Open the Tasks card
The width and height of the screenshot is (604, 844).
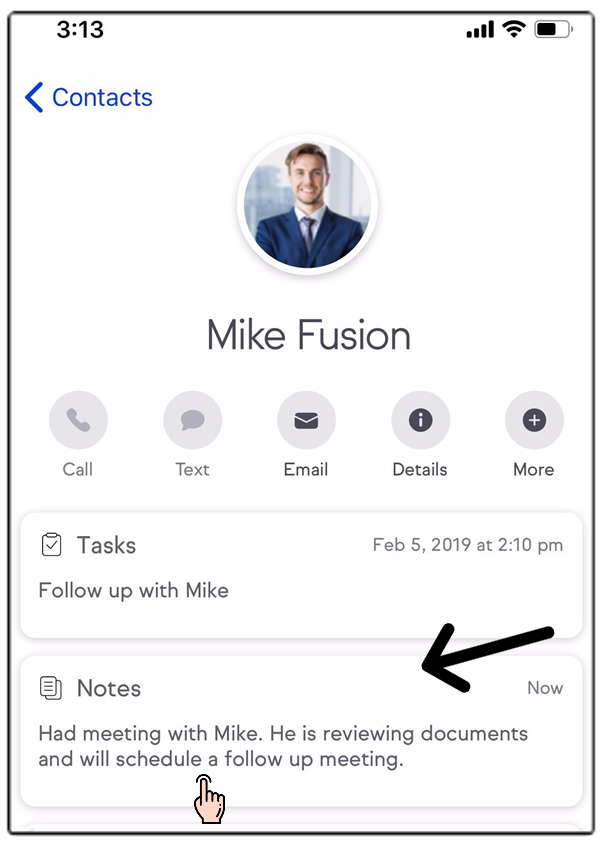pos(300,574)
